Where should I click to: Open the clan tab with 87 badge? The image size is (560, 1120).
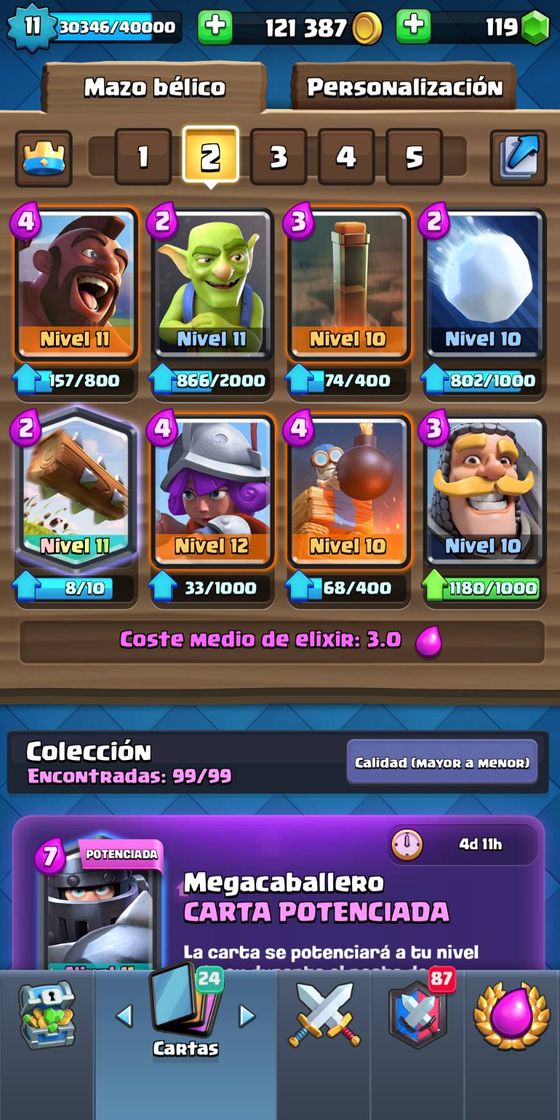click(x=418, y=1013)
